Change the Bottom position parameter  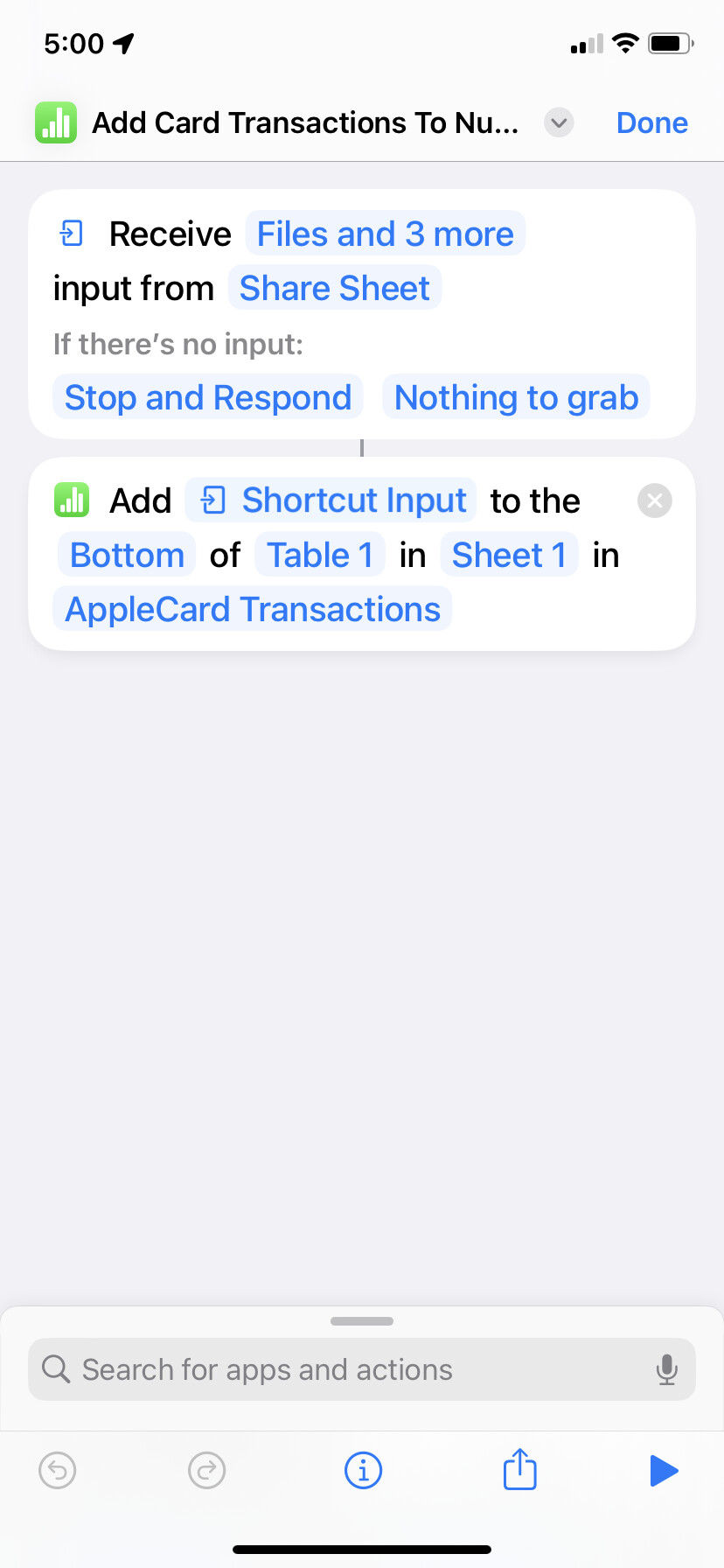[x=127, y=555]
